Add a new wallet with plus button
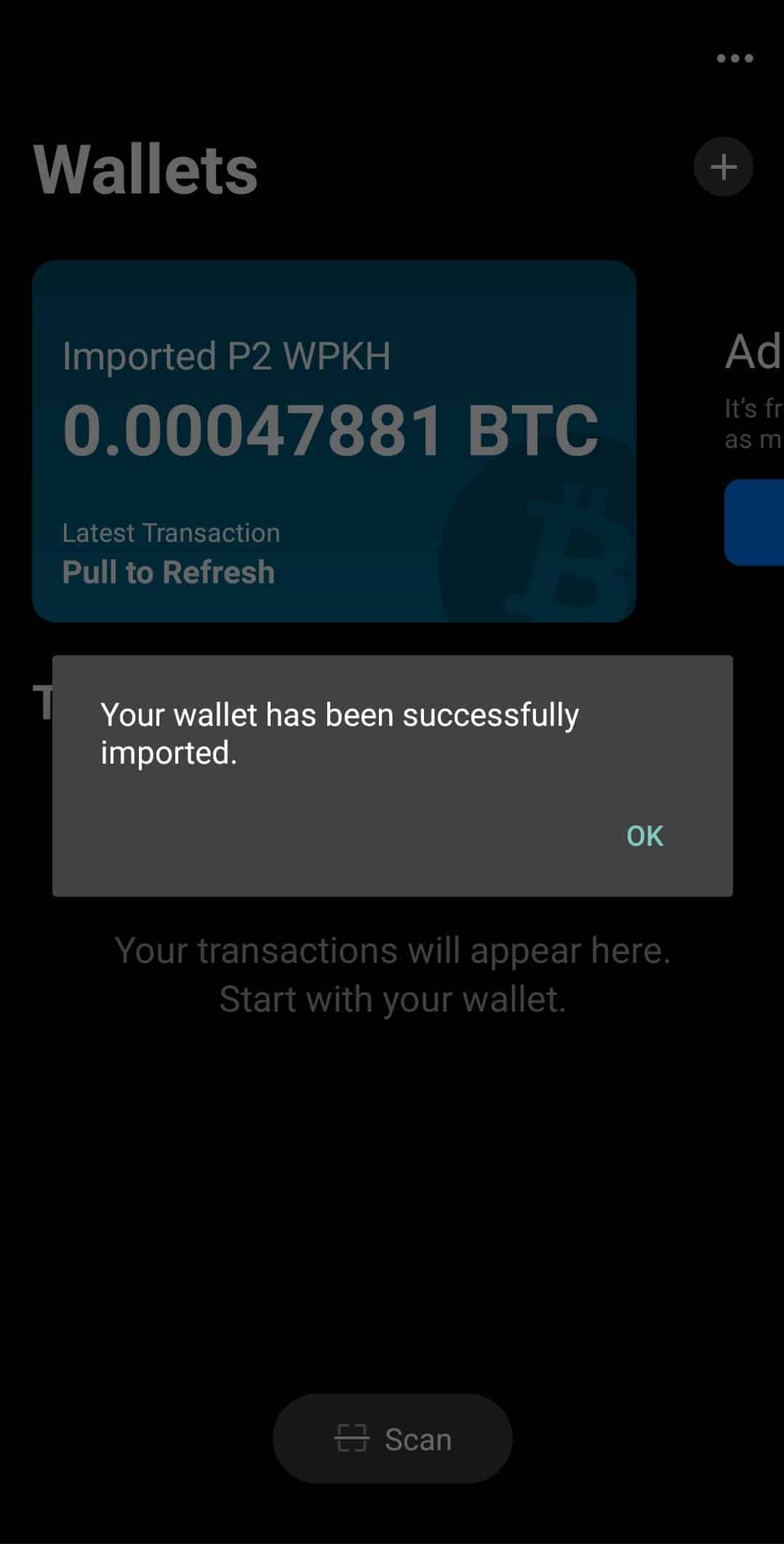Image resolution: width=784 pixels, height=1544 pixels. pos(723,167)
